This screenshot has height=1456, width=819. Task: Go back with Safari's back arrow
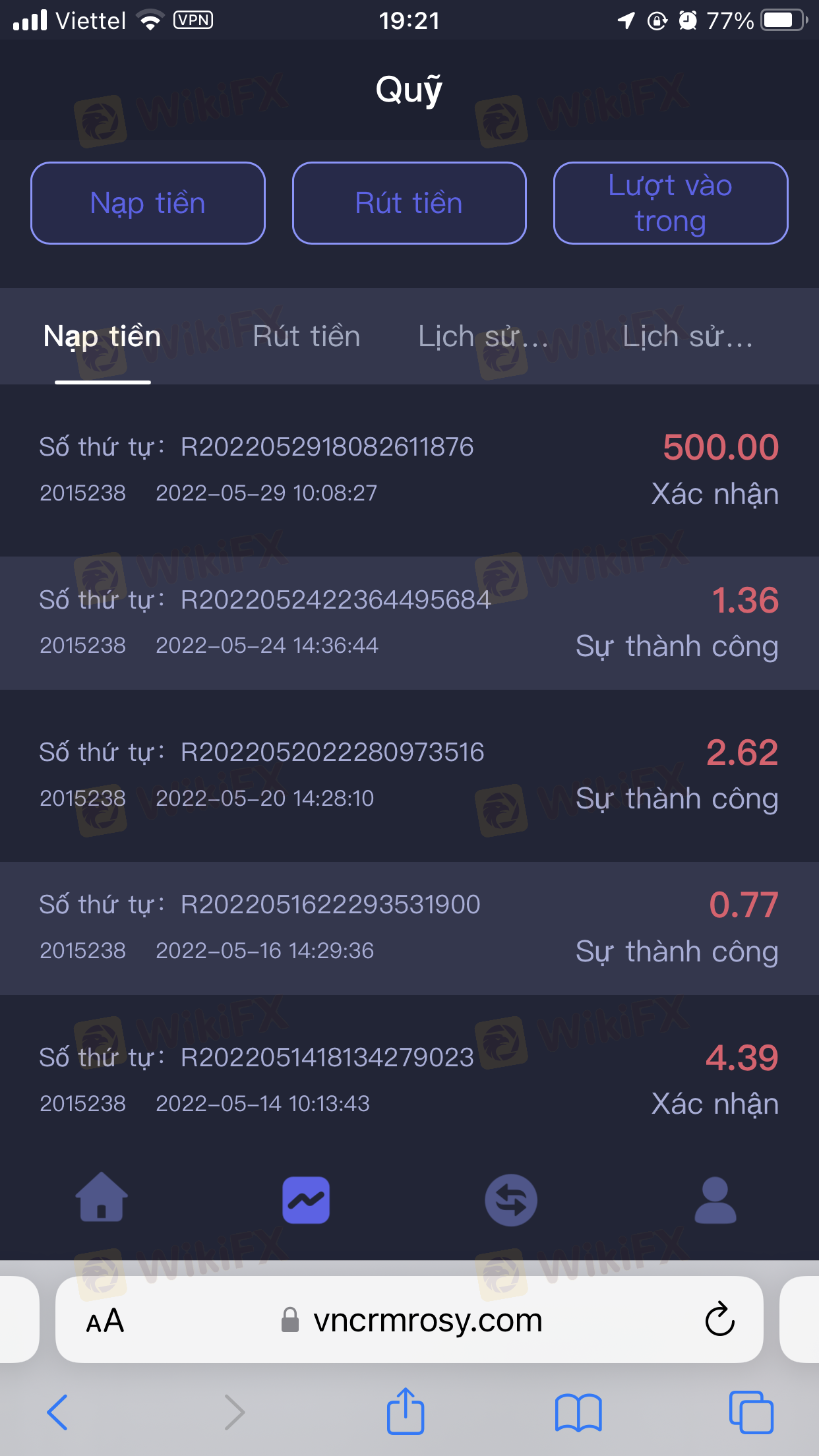click(x=57, y=1412)
